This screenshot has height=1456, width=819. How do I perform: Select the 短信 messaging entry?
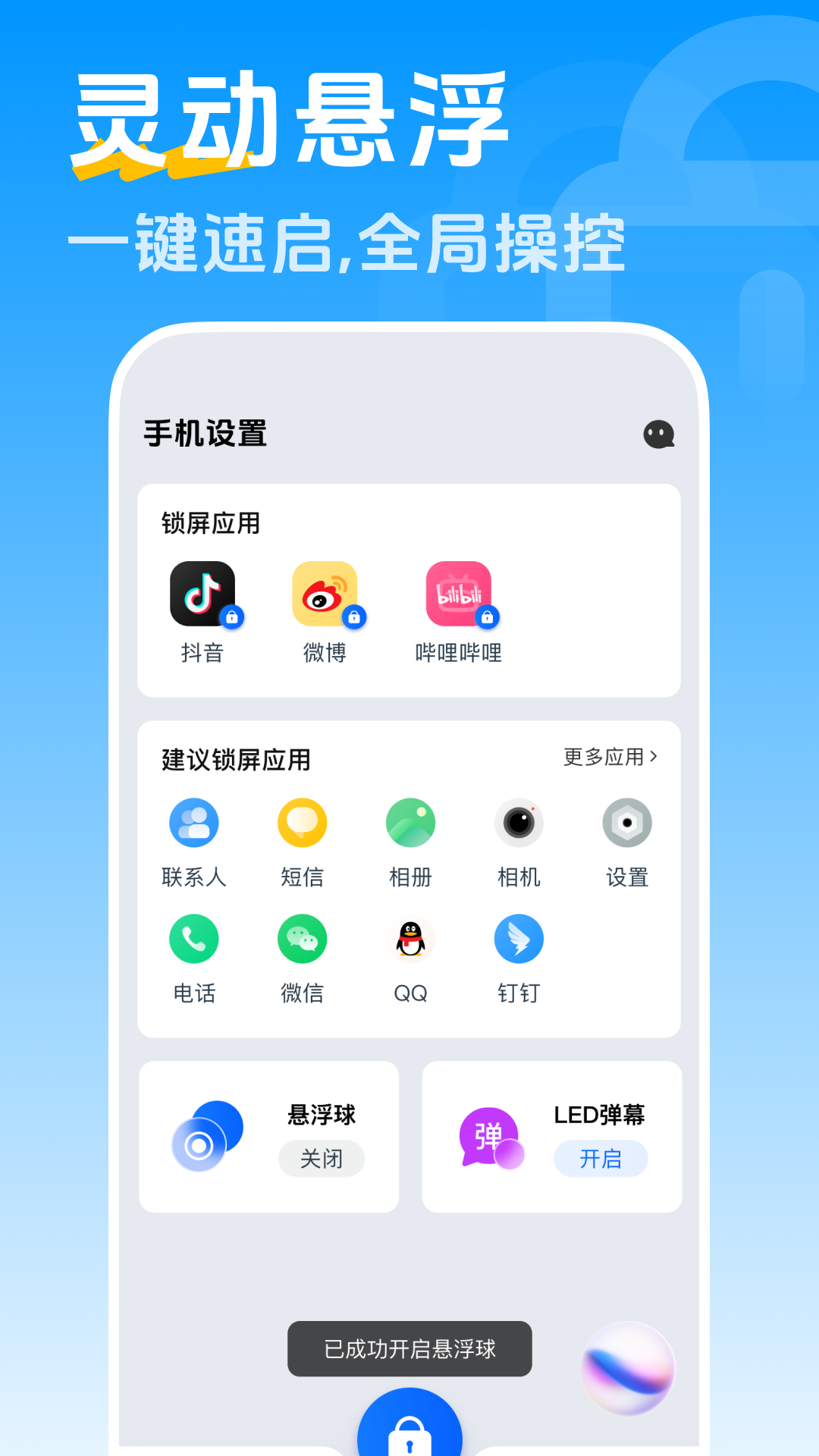[301, 824]
